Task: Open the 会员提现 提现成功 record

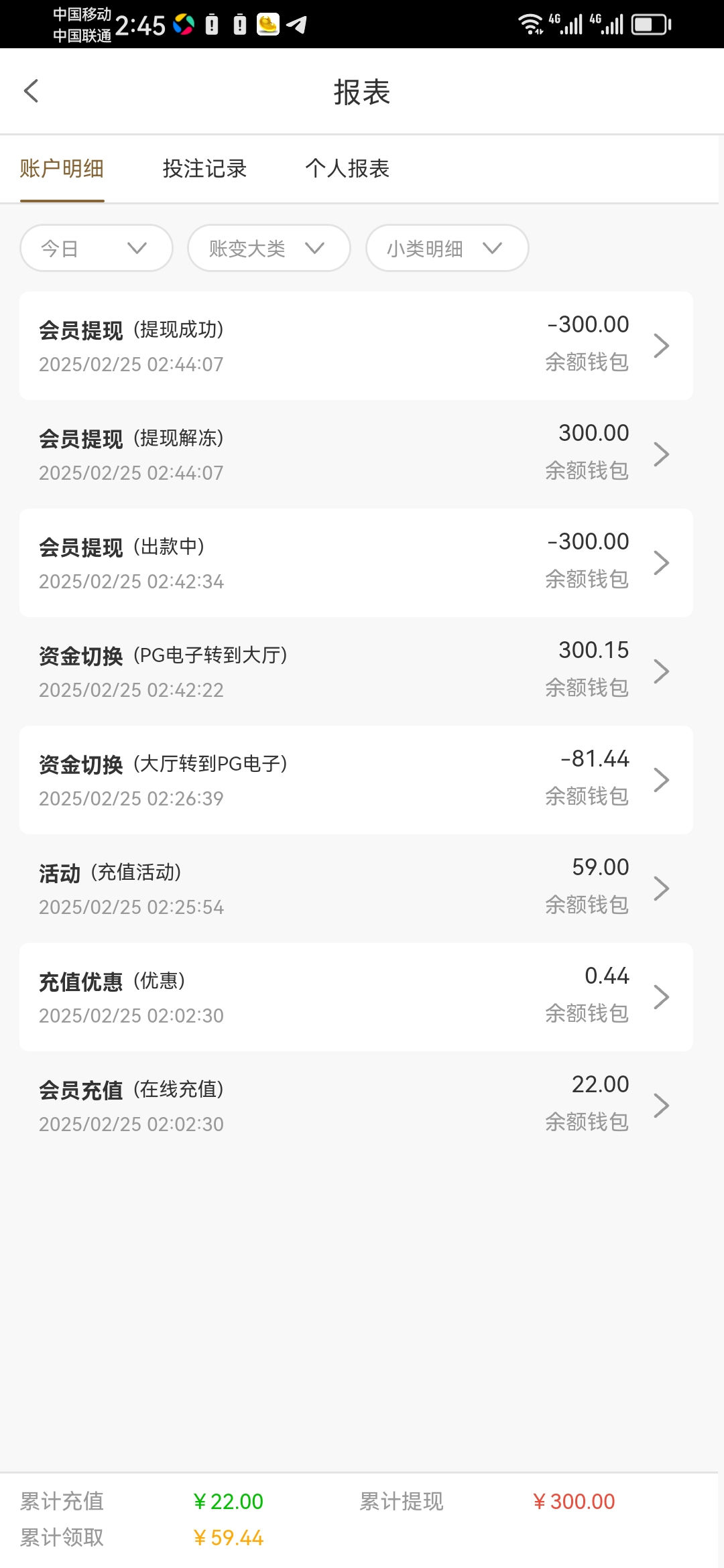Action: pos(355,346)
